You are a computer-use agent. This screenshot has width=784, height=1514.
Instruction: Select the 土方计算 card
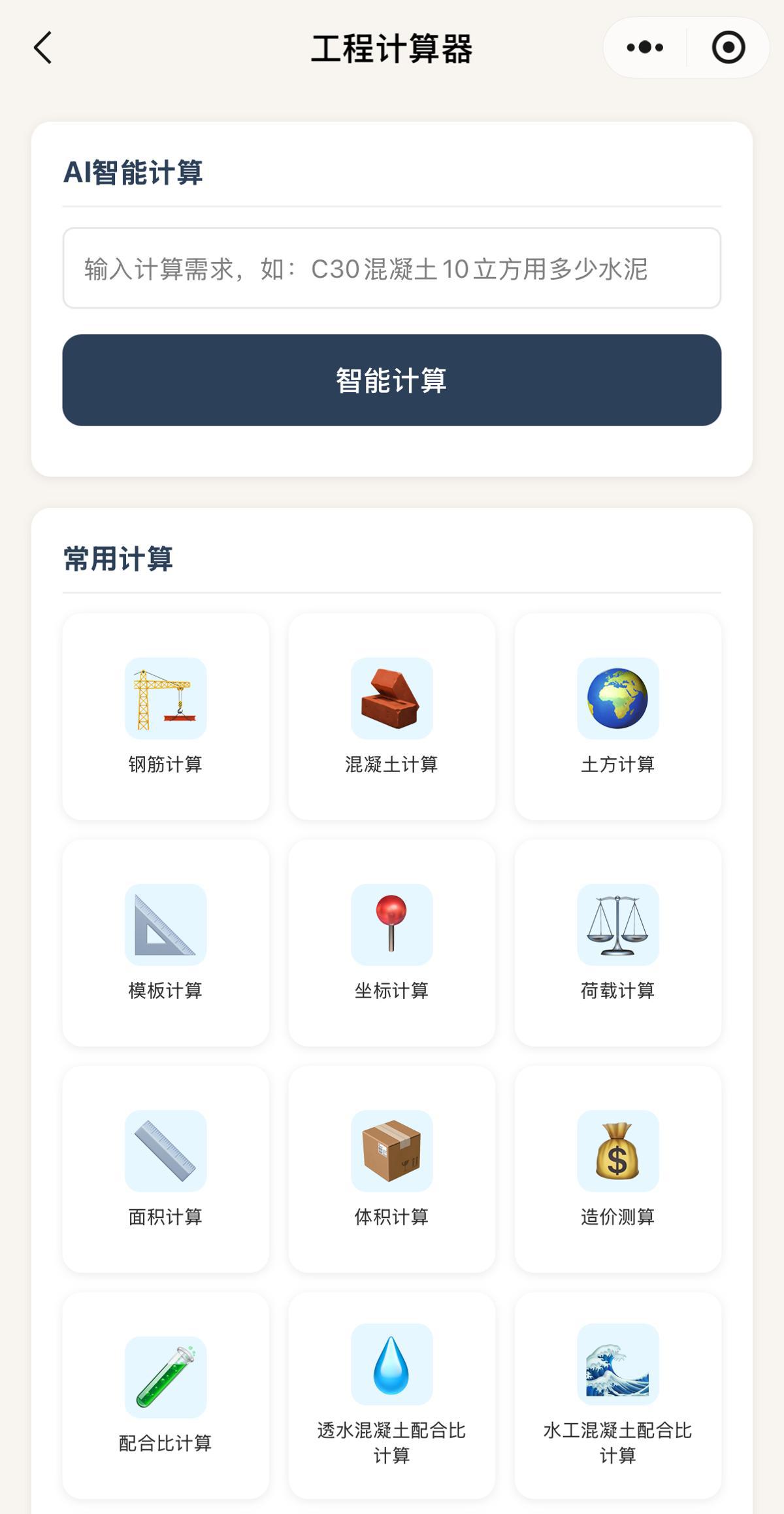point(618,716)
